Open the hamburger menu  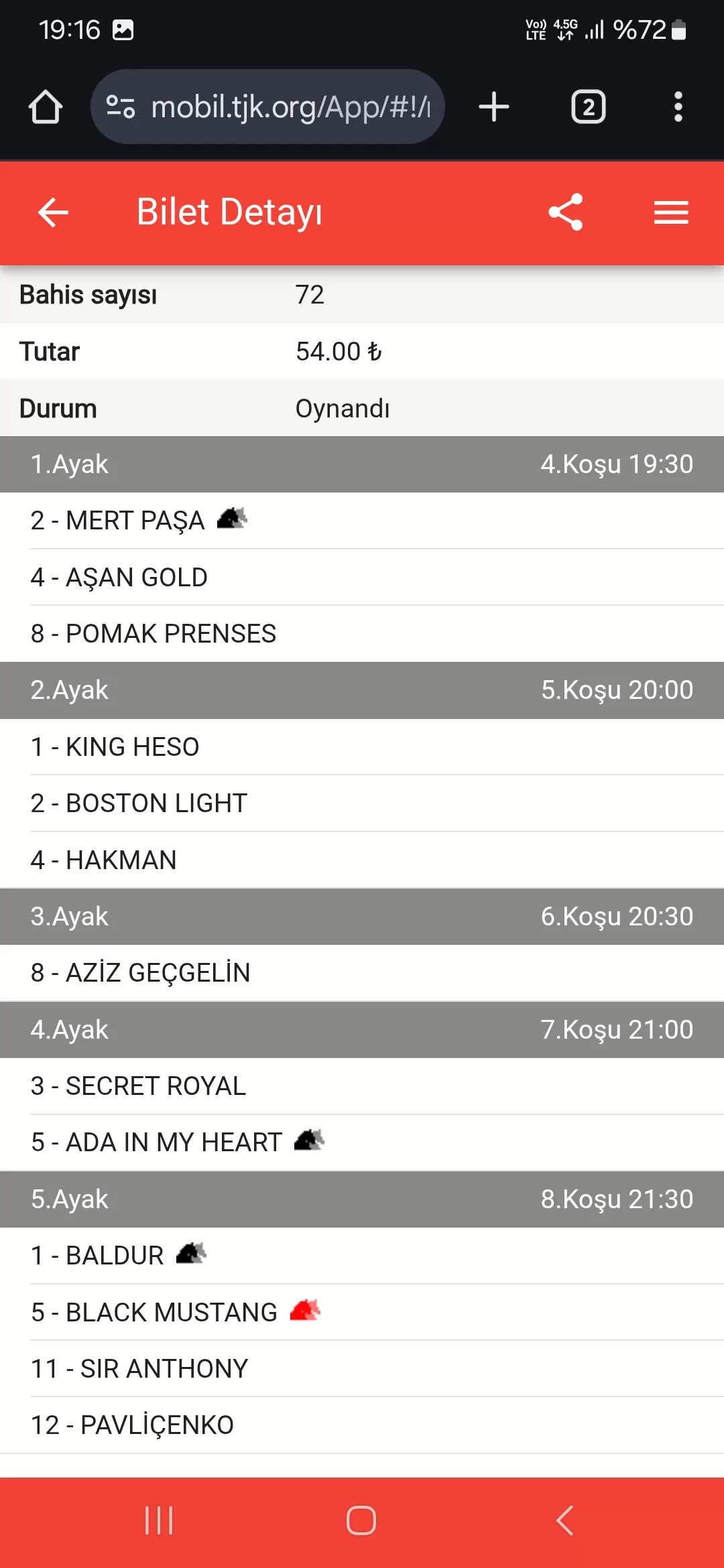click(671, 213)
